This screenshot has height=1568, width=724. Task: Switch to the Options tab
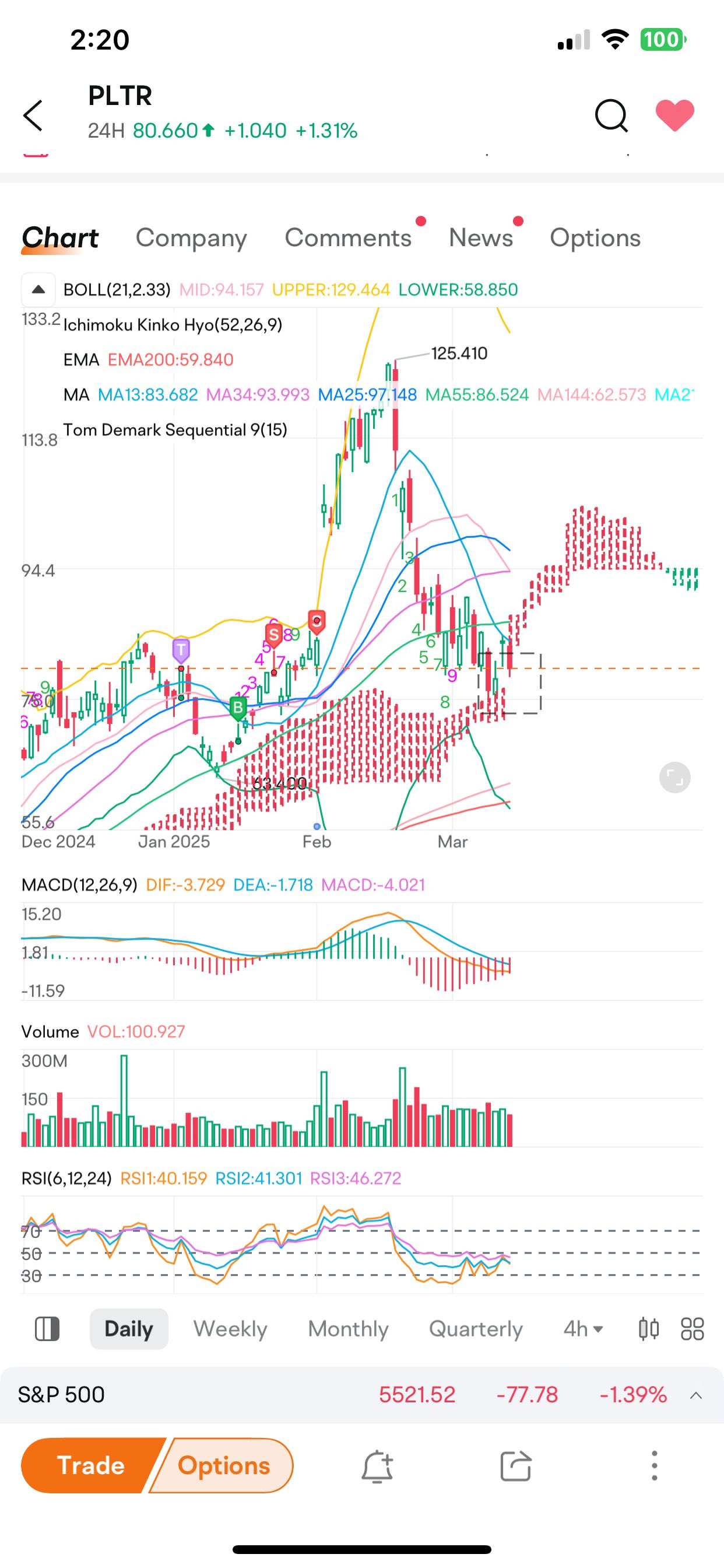[595, 238]
